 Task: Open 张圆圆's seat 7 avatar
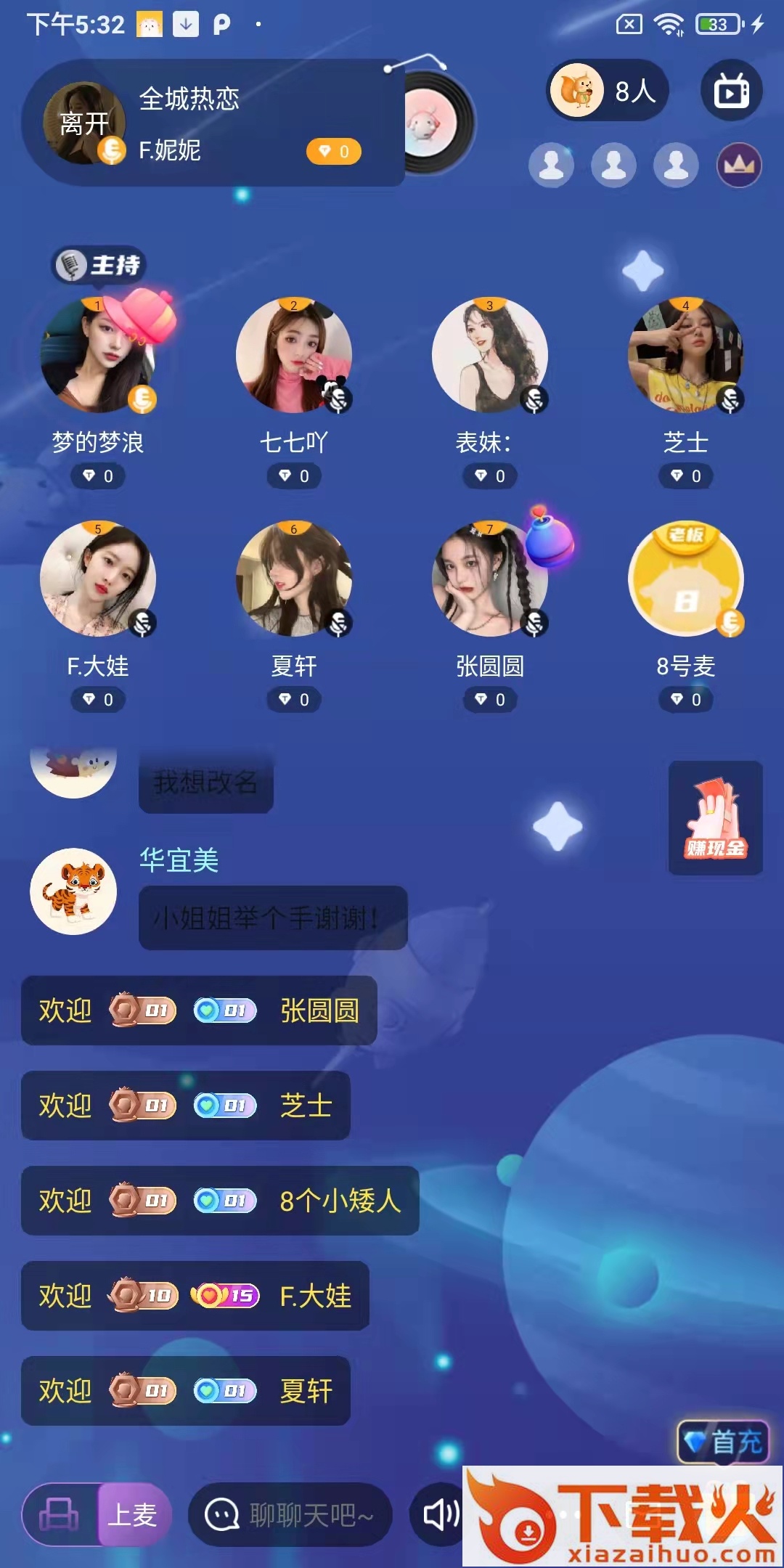[490, 579]
